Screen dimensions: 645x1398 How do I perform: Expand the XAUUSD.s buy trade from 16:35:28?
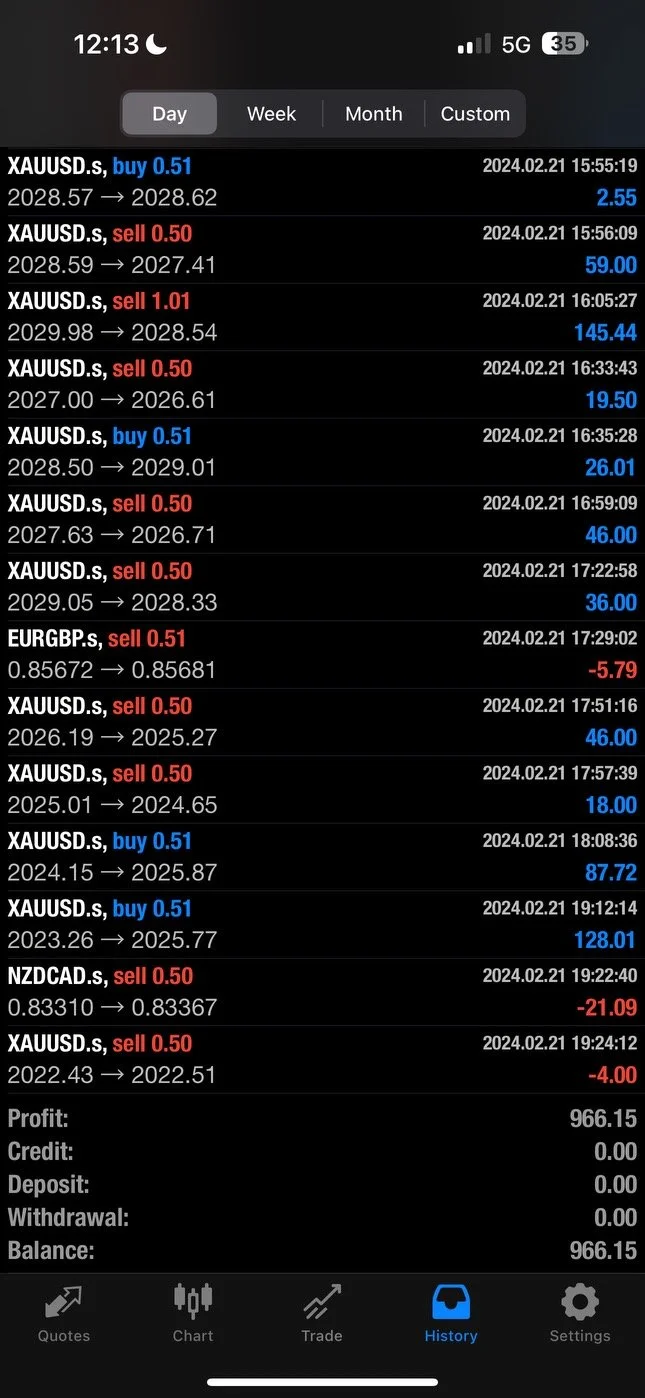click(x=322, y=452)
